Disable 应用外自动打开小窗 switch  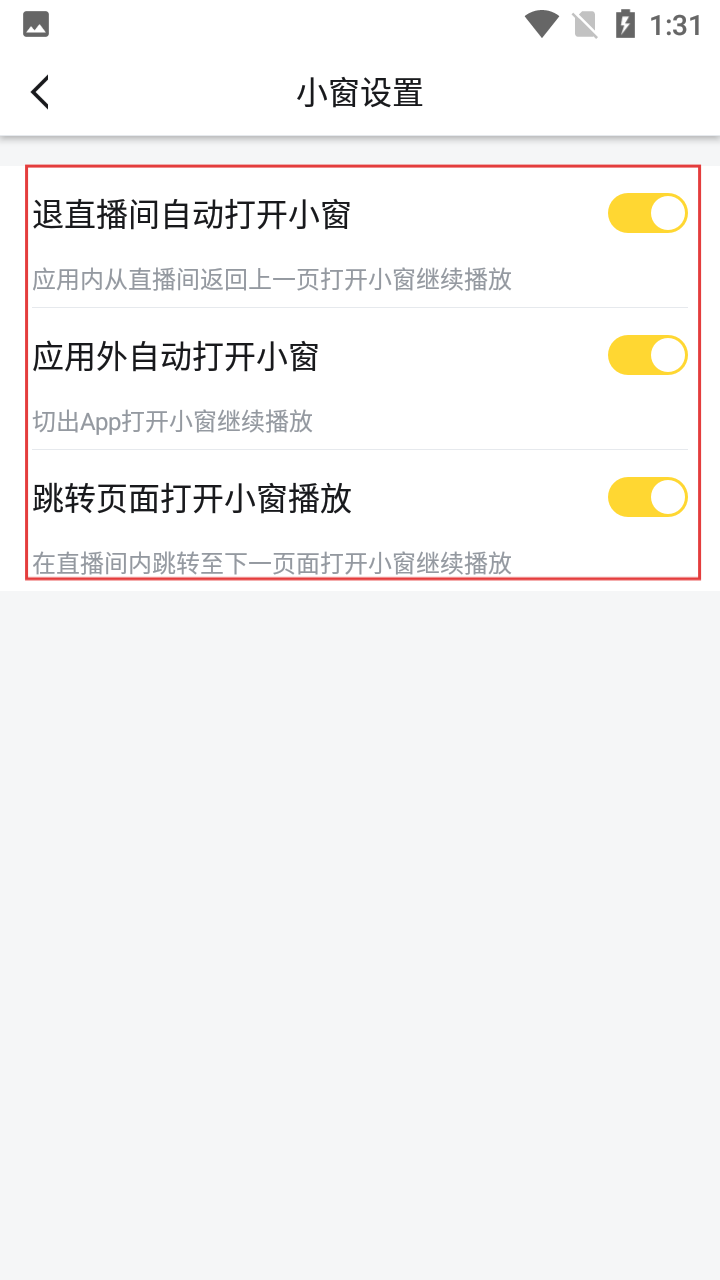(x=647, y=356)
